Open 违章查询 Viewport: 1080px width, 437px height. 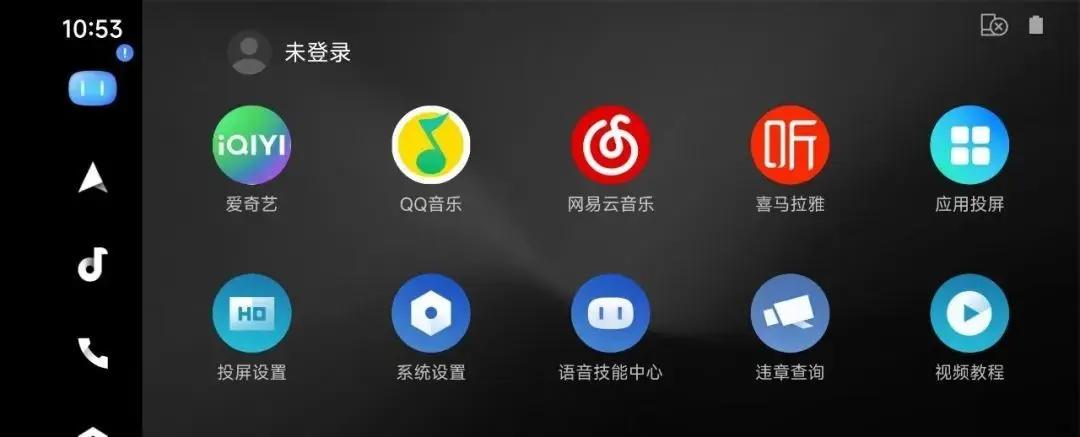pyautogui.click(x=790, y=313)
